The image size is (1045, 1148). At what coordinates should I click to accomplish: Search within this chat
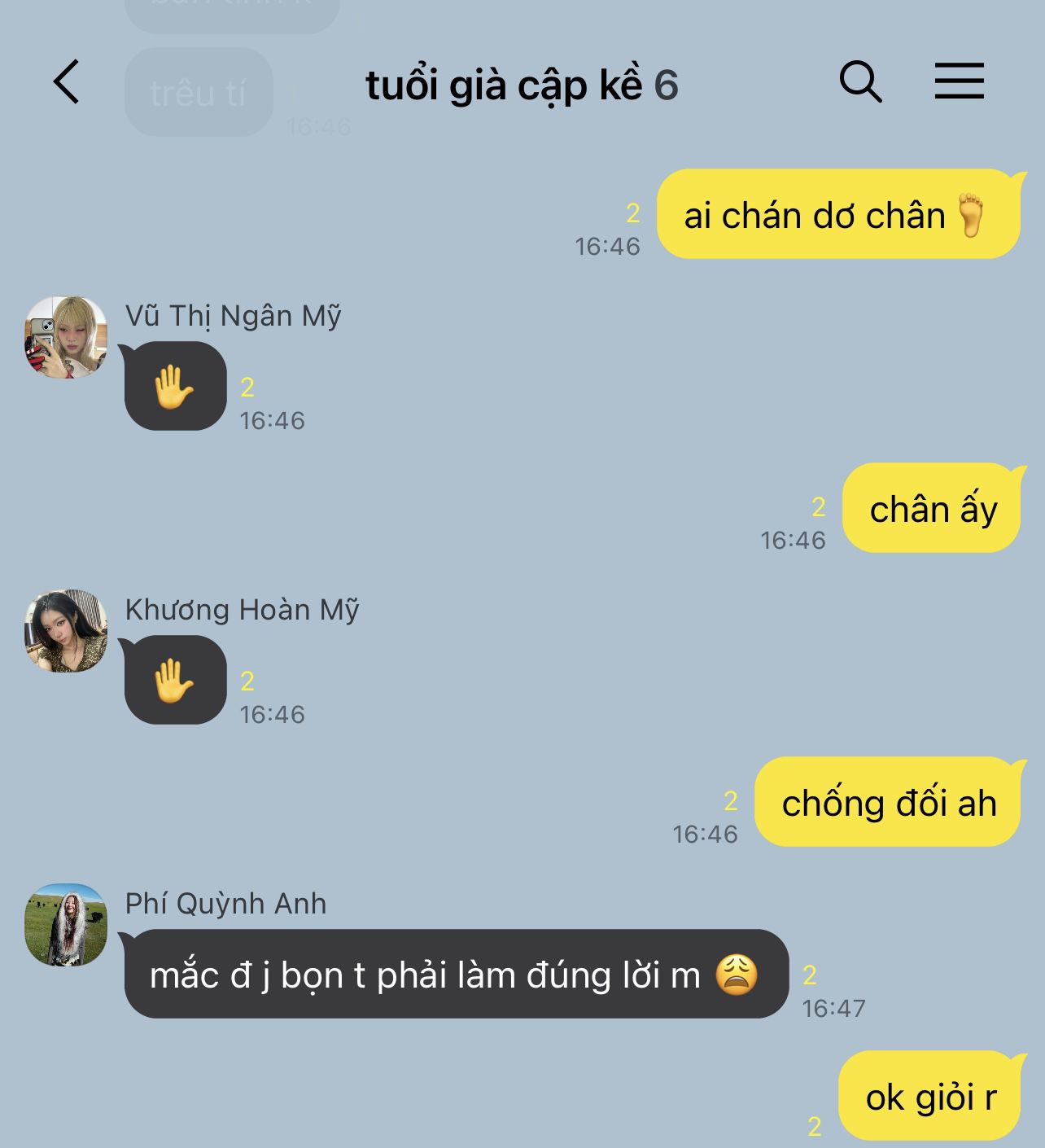point(860,81)
